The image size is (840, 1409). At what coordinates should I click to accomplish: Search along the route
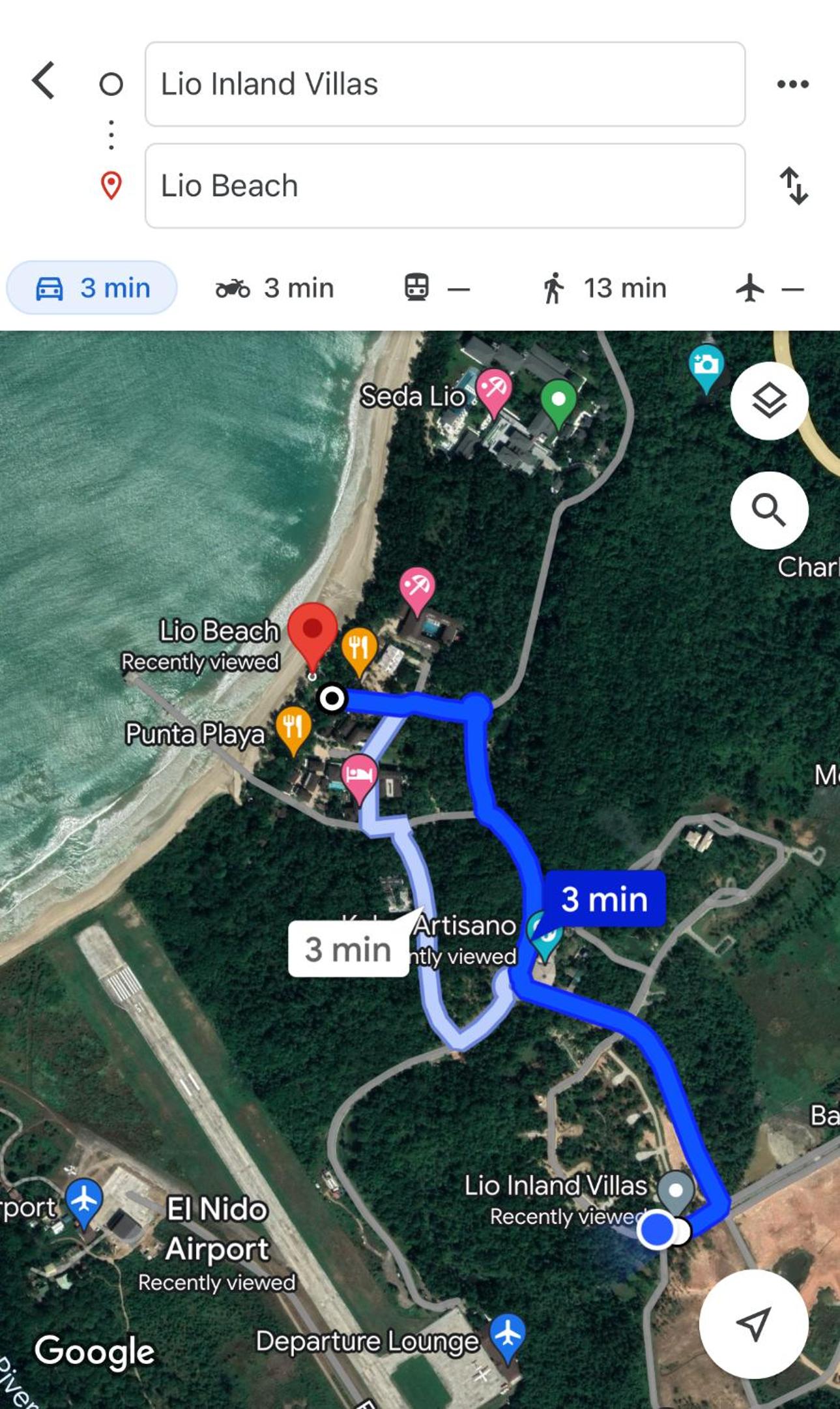click(770, 510)
